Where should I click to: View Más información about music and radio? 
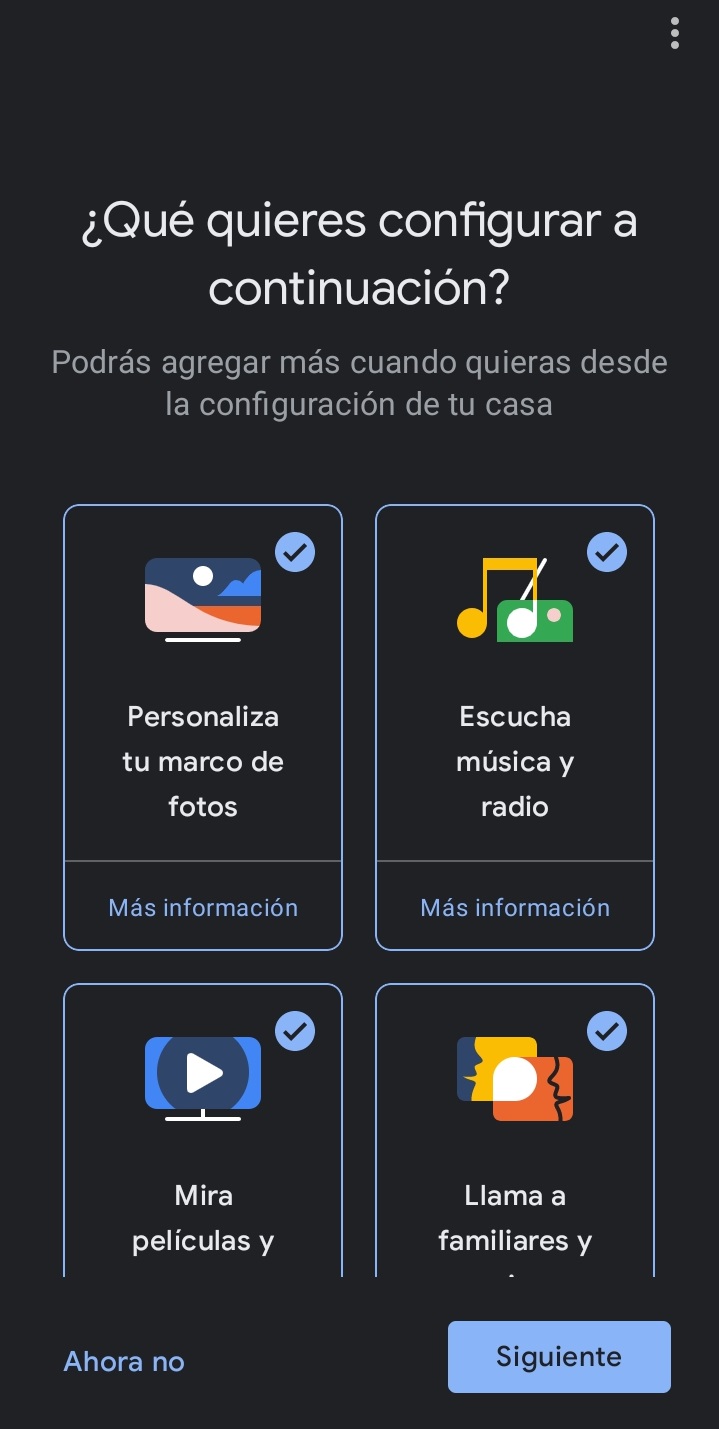coord(515,907)
